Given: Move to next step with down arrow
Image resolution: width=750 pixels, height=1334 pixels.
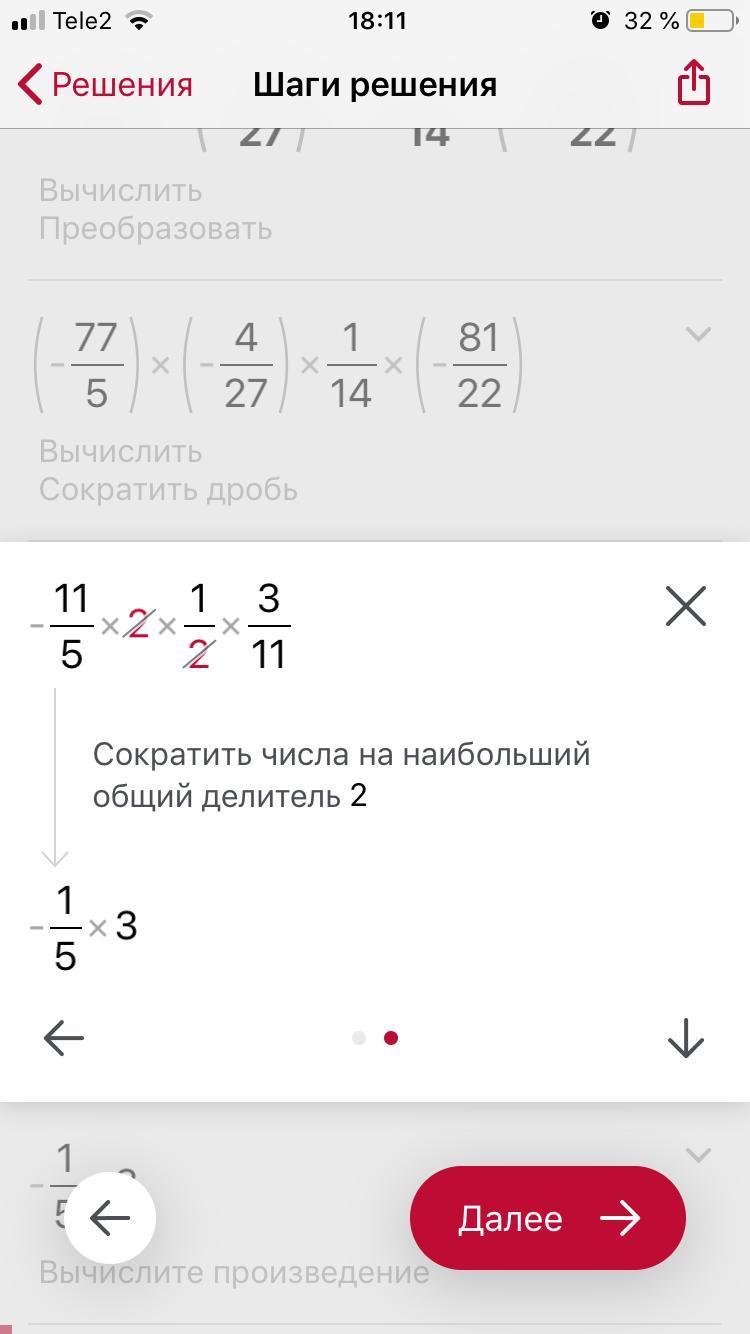Looking at the screenshot, I should click(x=685, y=1038).
